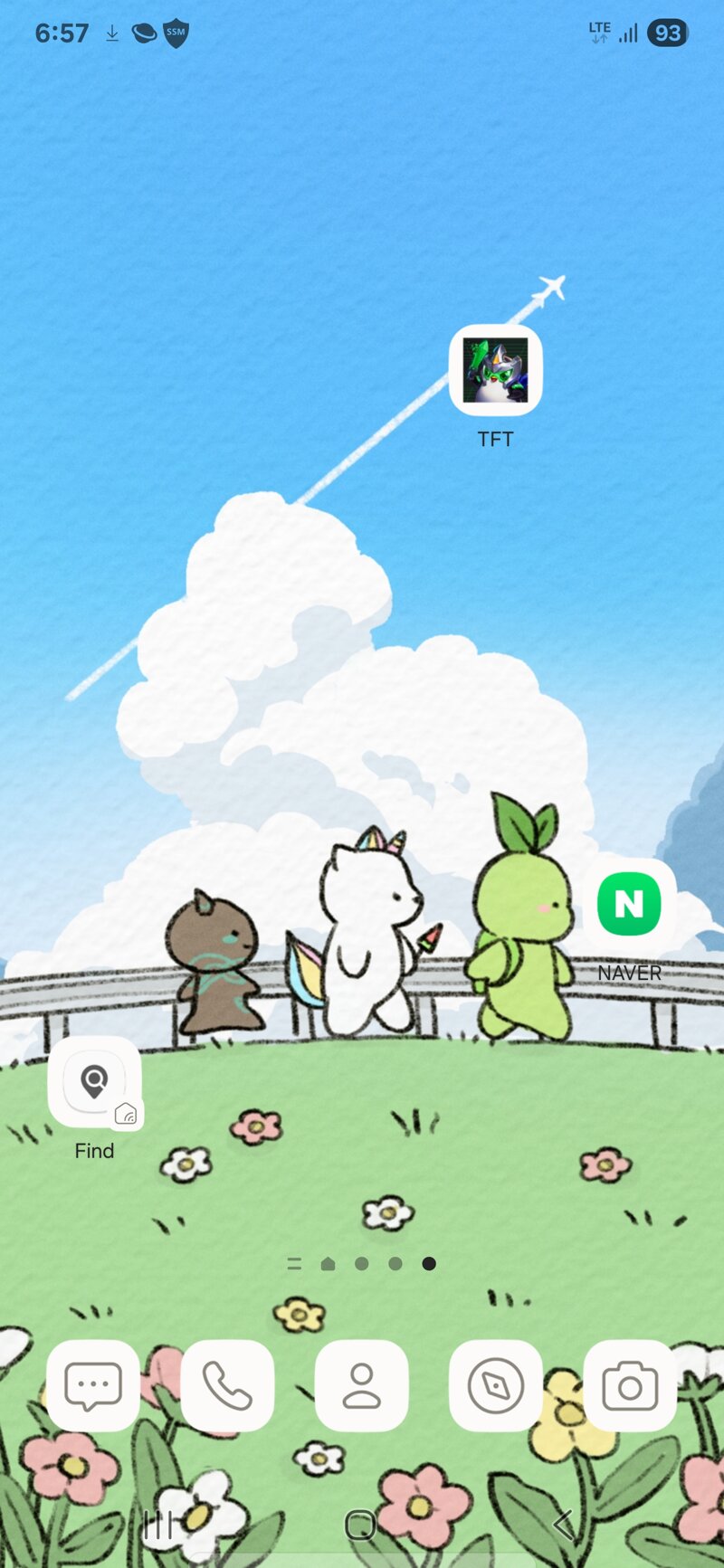
Task: Jump to the home page indicator
Action: (328, 1264)
